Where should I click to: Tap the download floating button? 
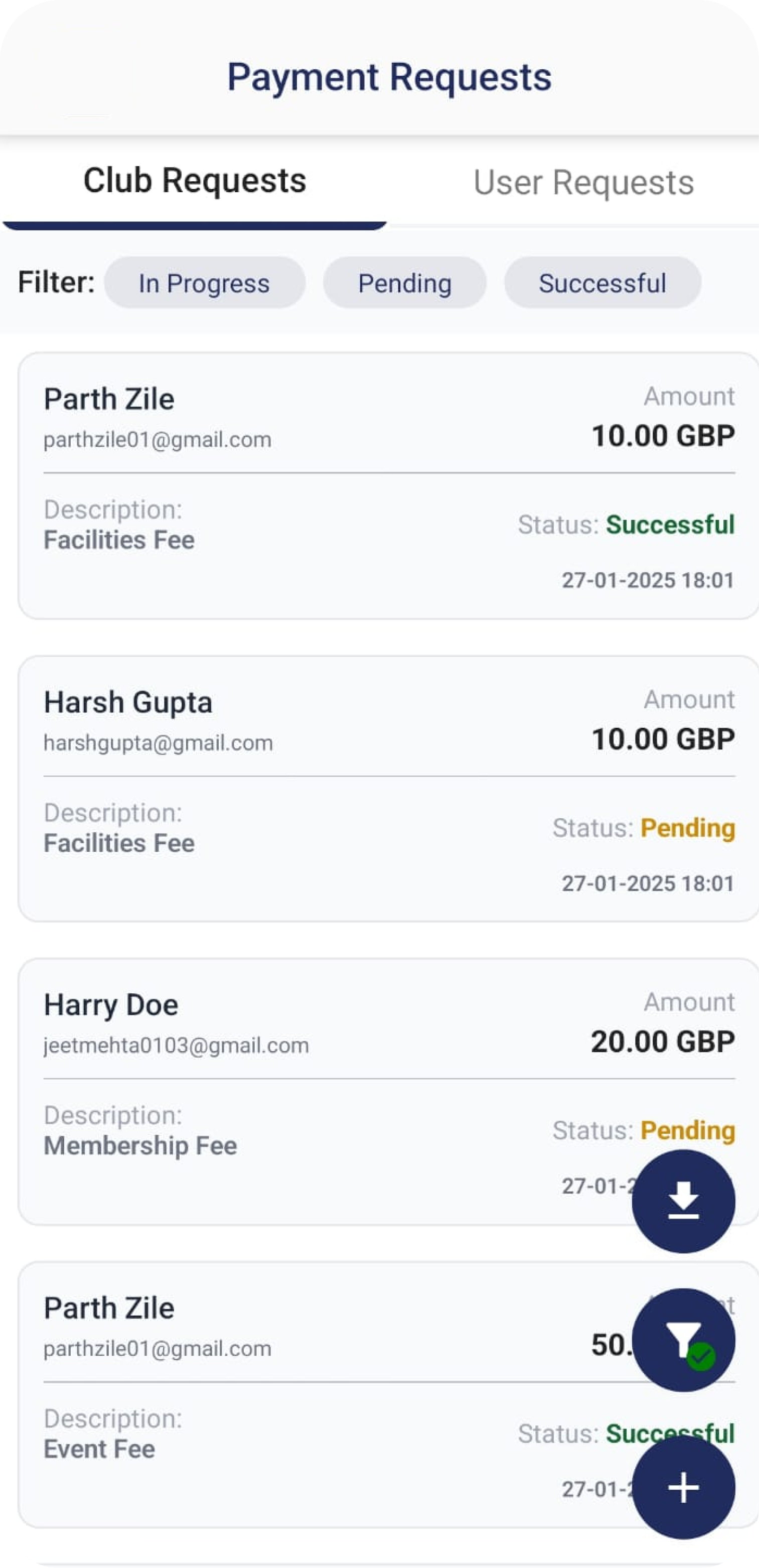tap(683, 1201)
